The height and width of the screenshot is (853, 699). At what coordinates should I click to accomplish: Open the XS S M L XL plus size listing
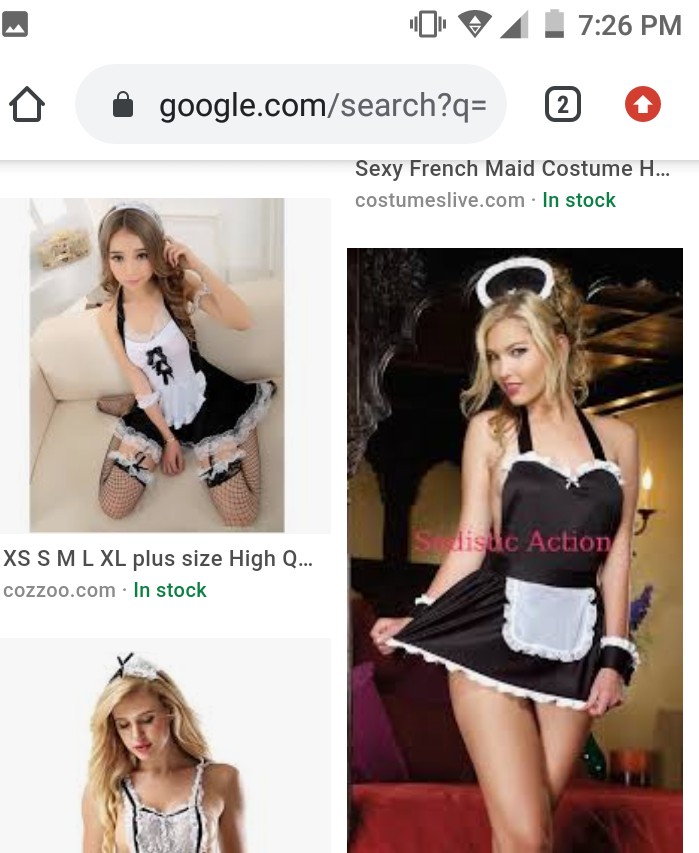pyautogui.click(x=158, y=558)
